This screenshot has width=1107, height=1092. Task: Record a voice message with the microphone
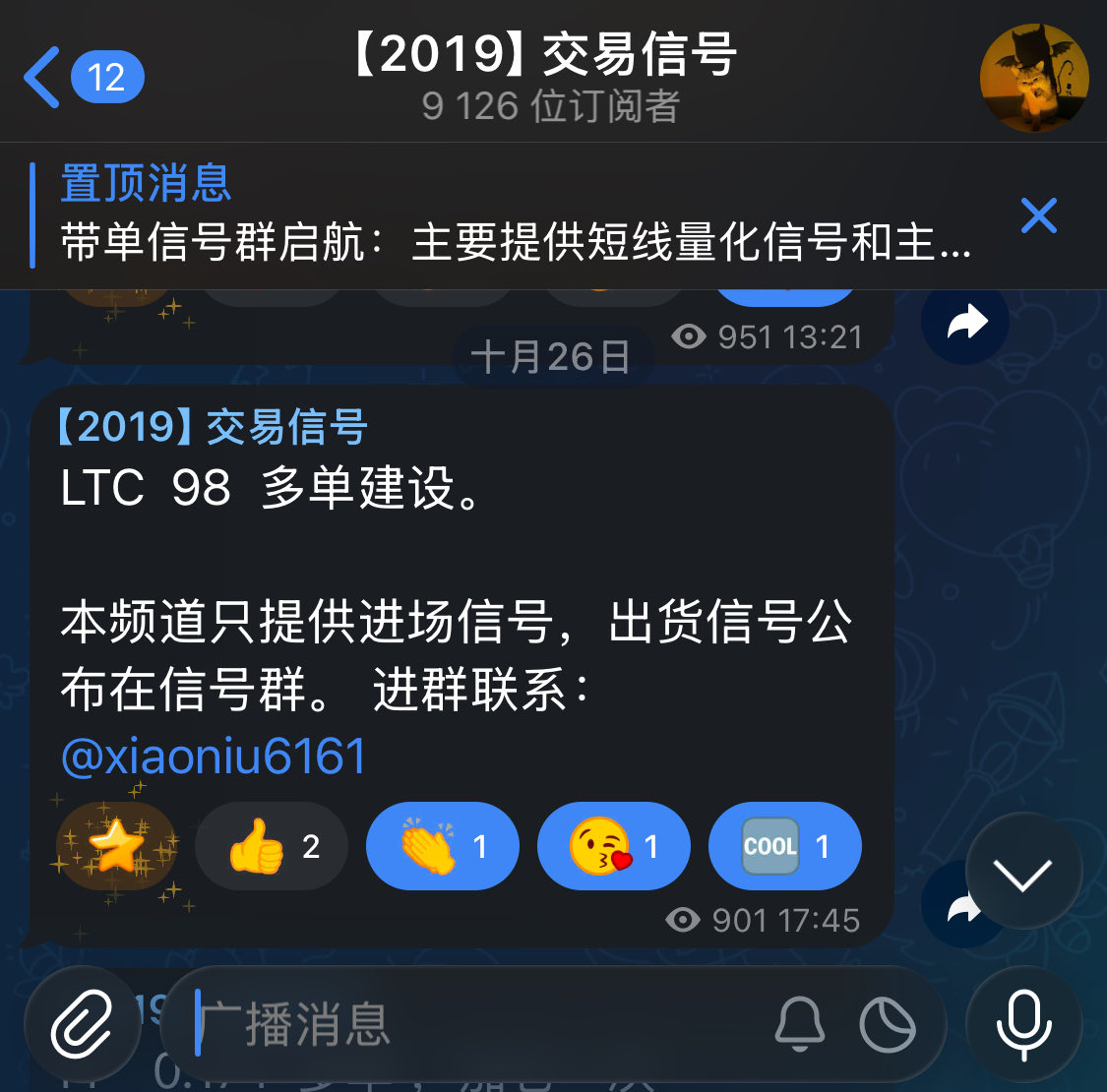[1023, 1025]
